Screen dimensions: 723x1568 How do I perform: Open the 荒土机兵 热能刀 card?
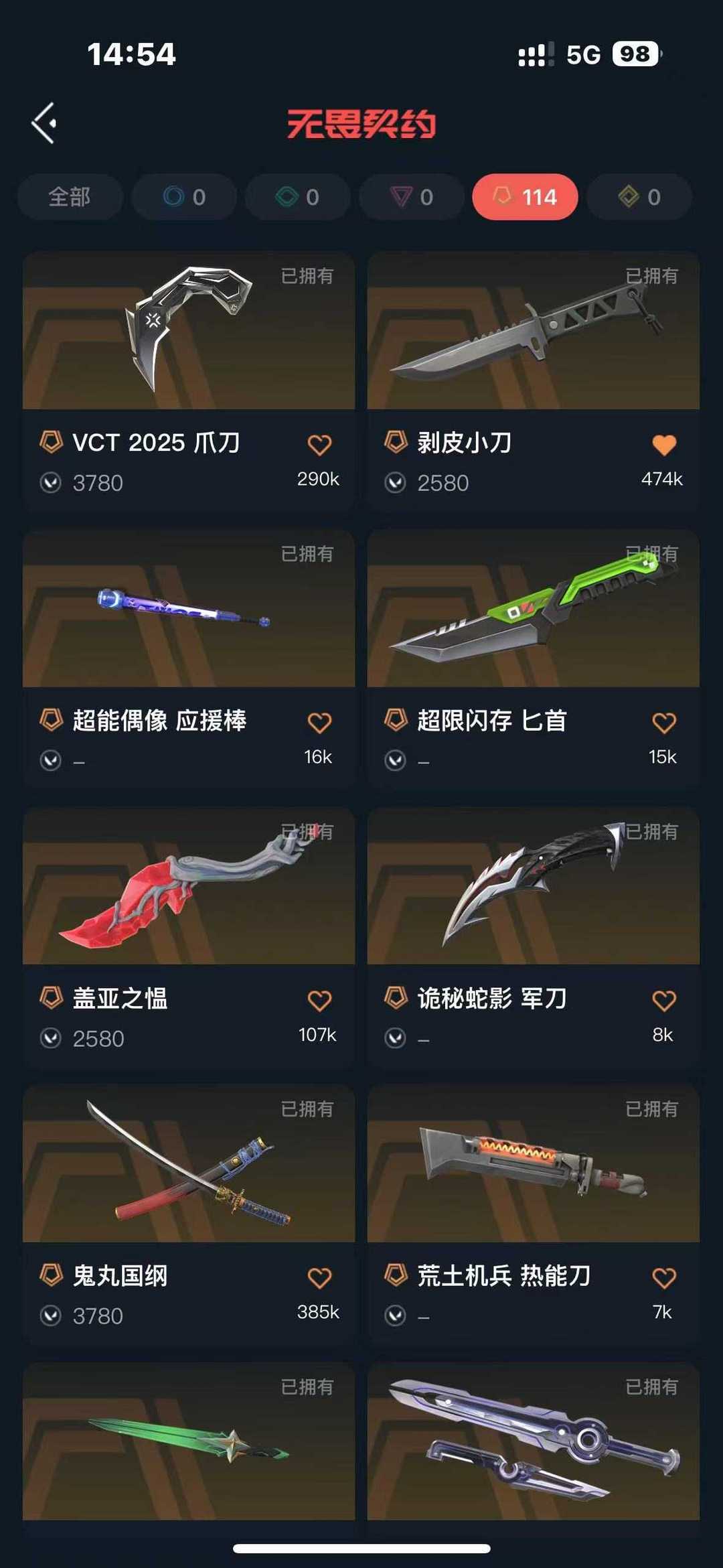tap(534, 1215)
